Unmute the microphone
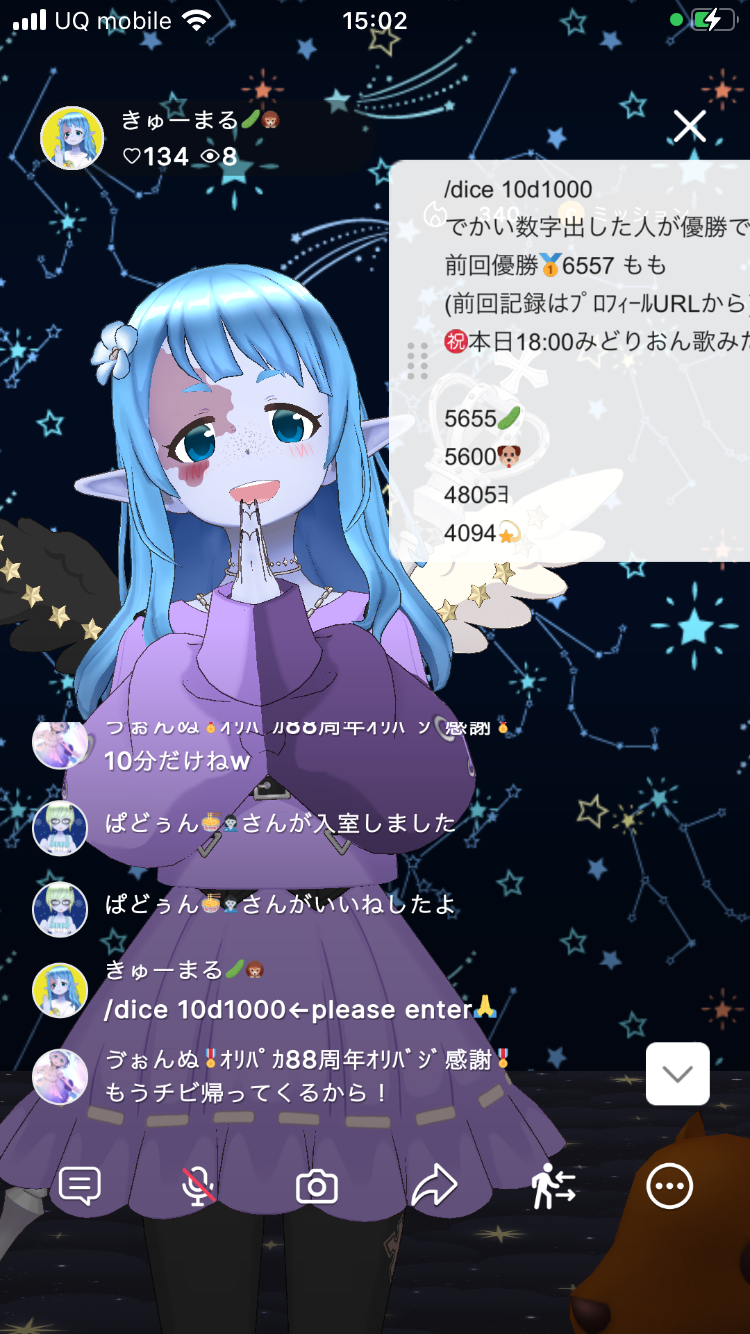This screenshot has height=1334, width=750. (x=198, y=1186)
